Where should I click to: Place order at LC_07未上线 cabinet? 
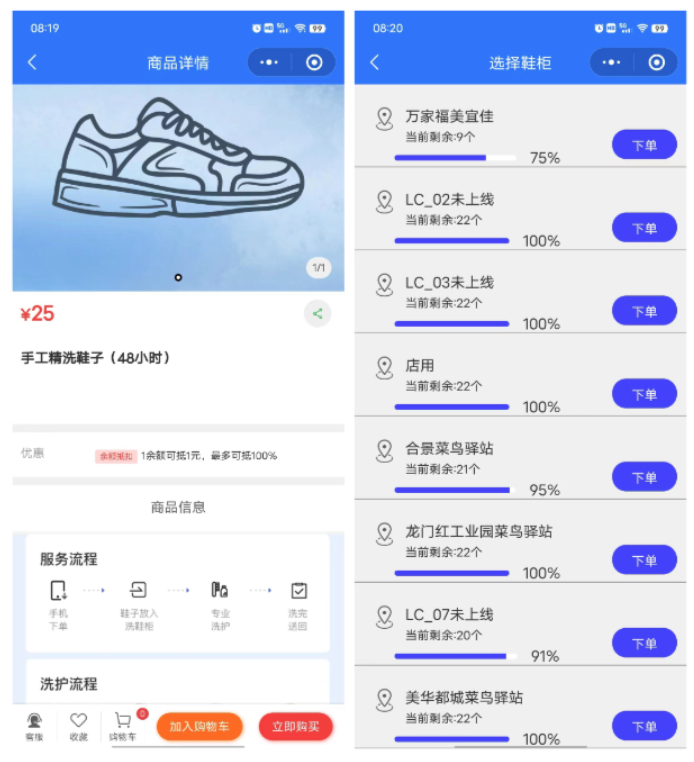[644, 643]
